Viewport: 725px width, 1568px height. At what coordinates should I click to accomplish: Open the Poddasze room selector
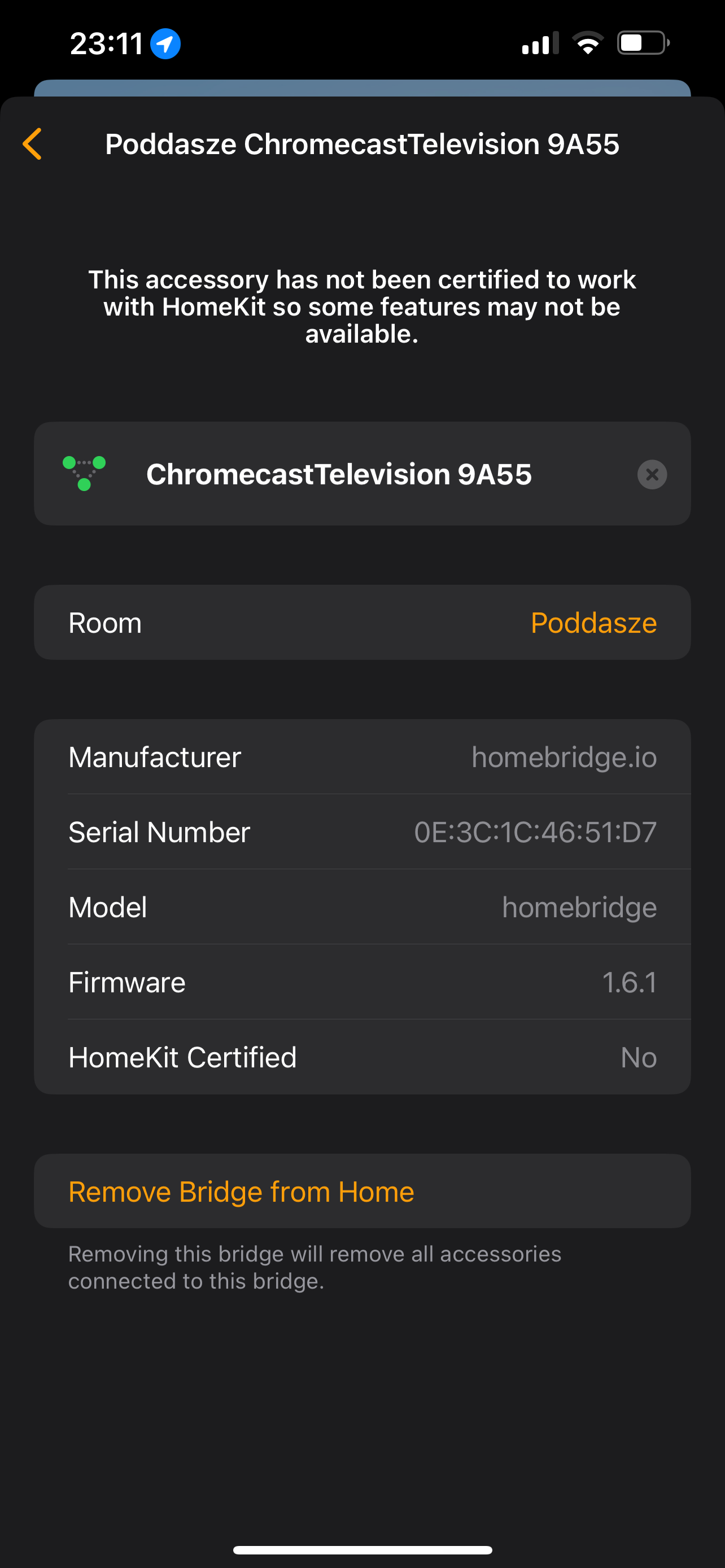pyautogui.click(x=593, y=622)
